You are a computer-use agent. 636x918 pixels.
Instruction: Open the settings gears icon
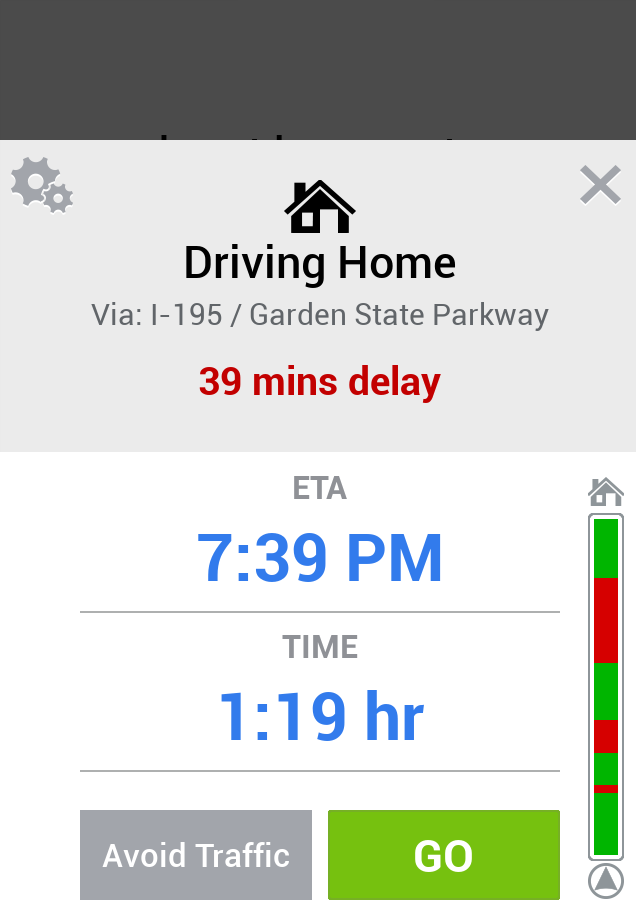point(41,185)
